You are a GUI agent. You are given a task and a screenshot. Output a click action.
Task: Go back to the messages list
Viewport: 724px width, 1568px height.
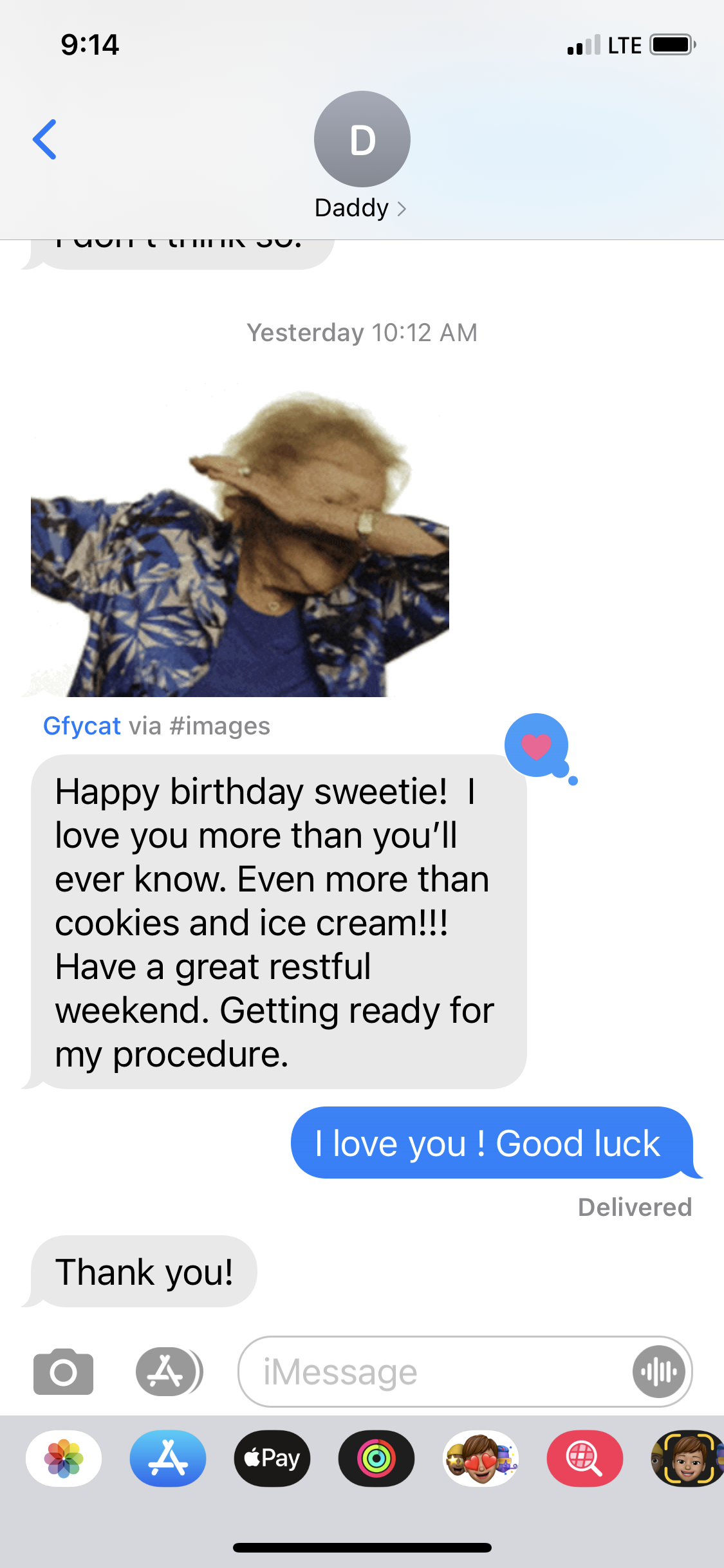point(45,139)
